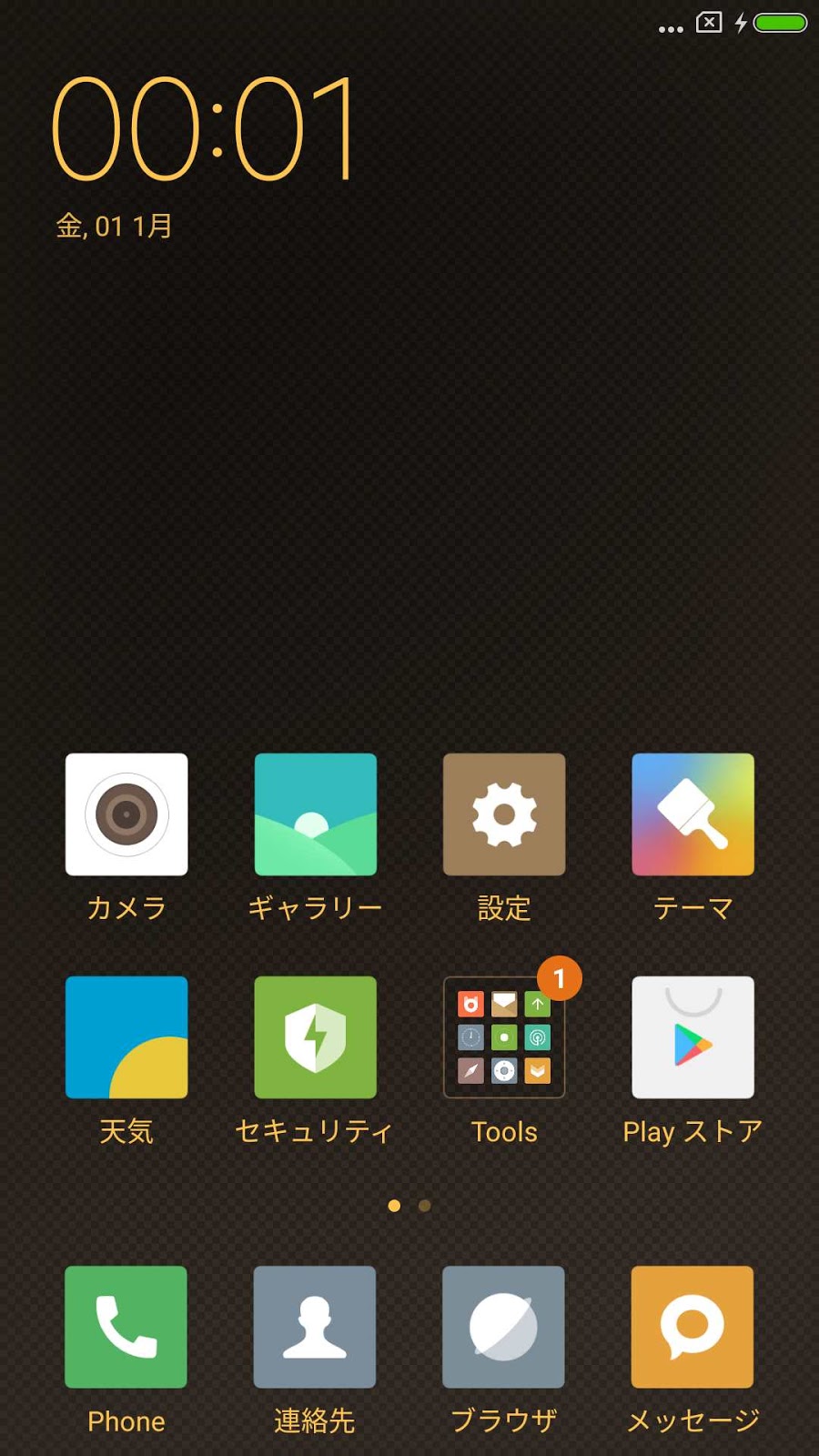Check the 天気 (Weather) app
819x1456 pixels.
(x=126, y=1037)
